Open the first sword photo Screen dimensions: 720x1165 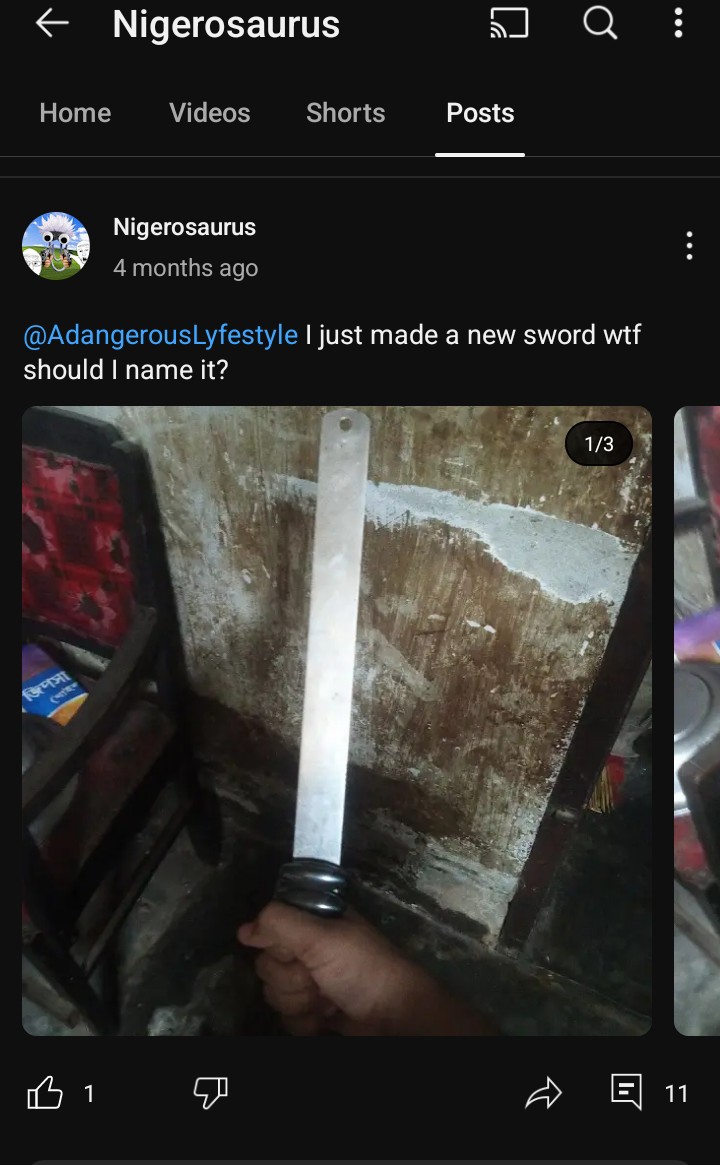tap(337, 720)
